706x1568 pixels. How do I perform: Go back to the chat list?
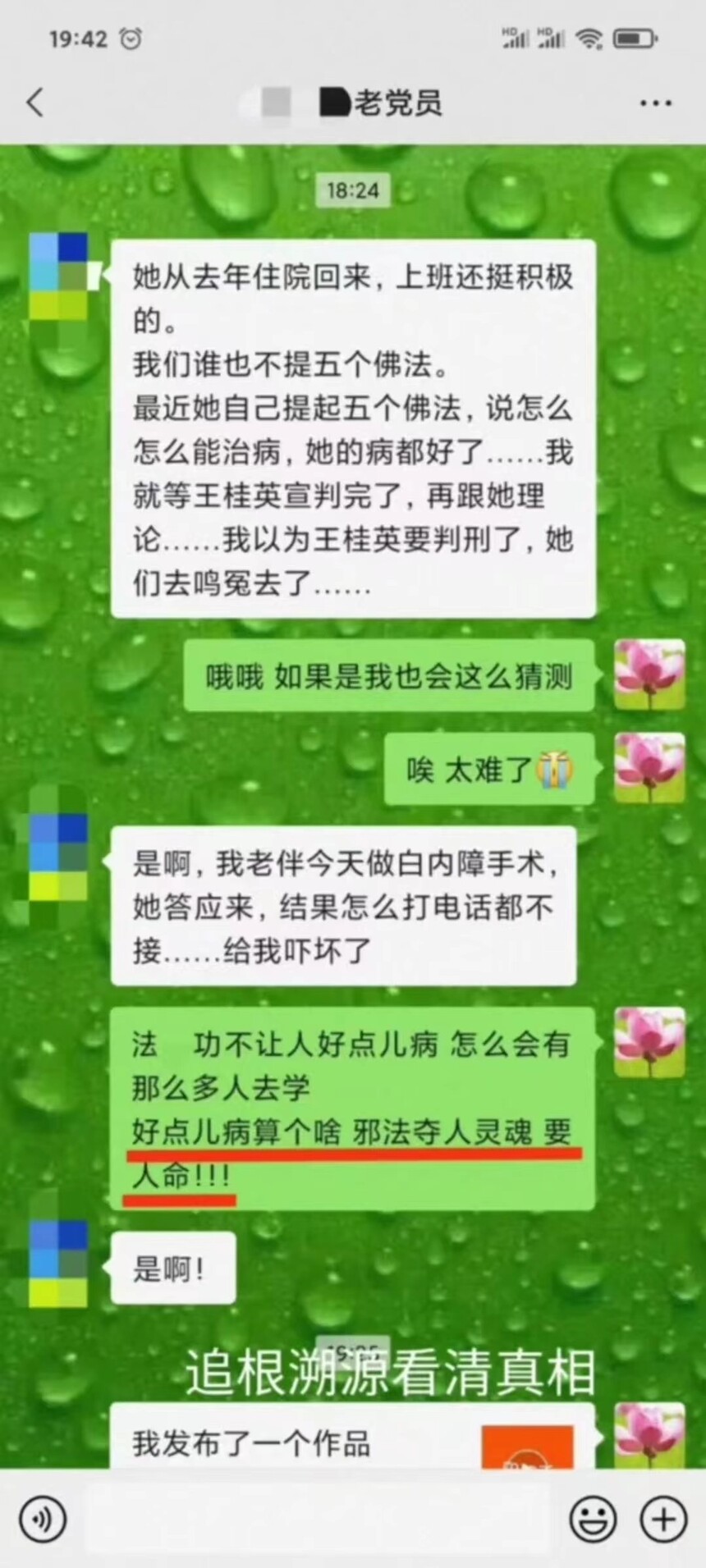[x=34, y=103]
